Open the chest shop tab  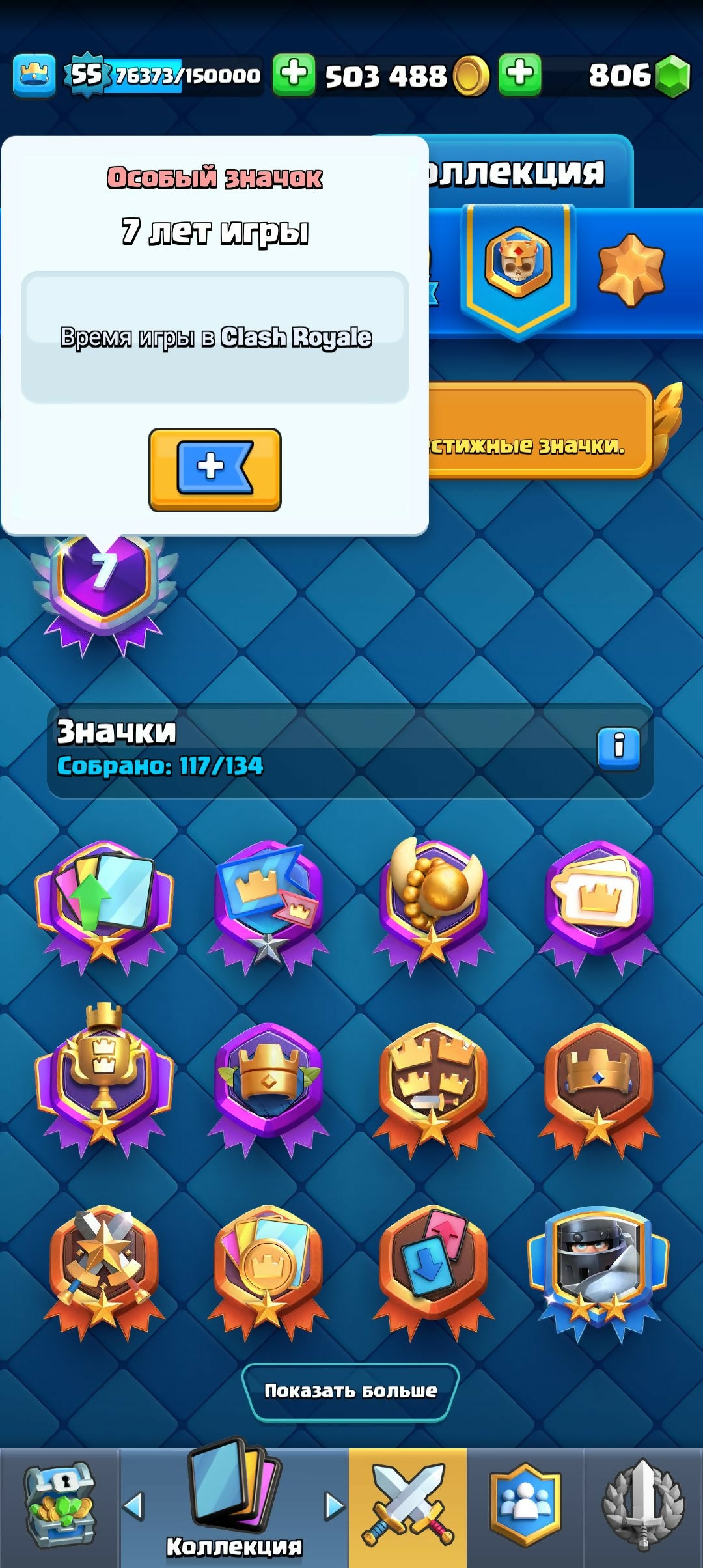[x=59, y=1507]
